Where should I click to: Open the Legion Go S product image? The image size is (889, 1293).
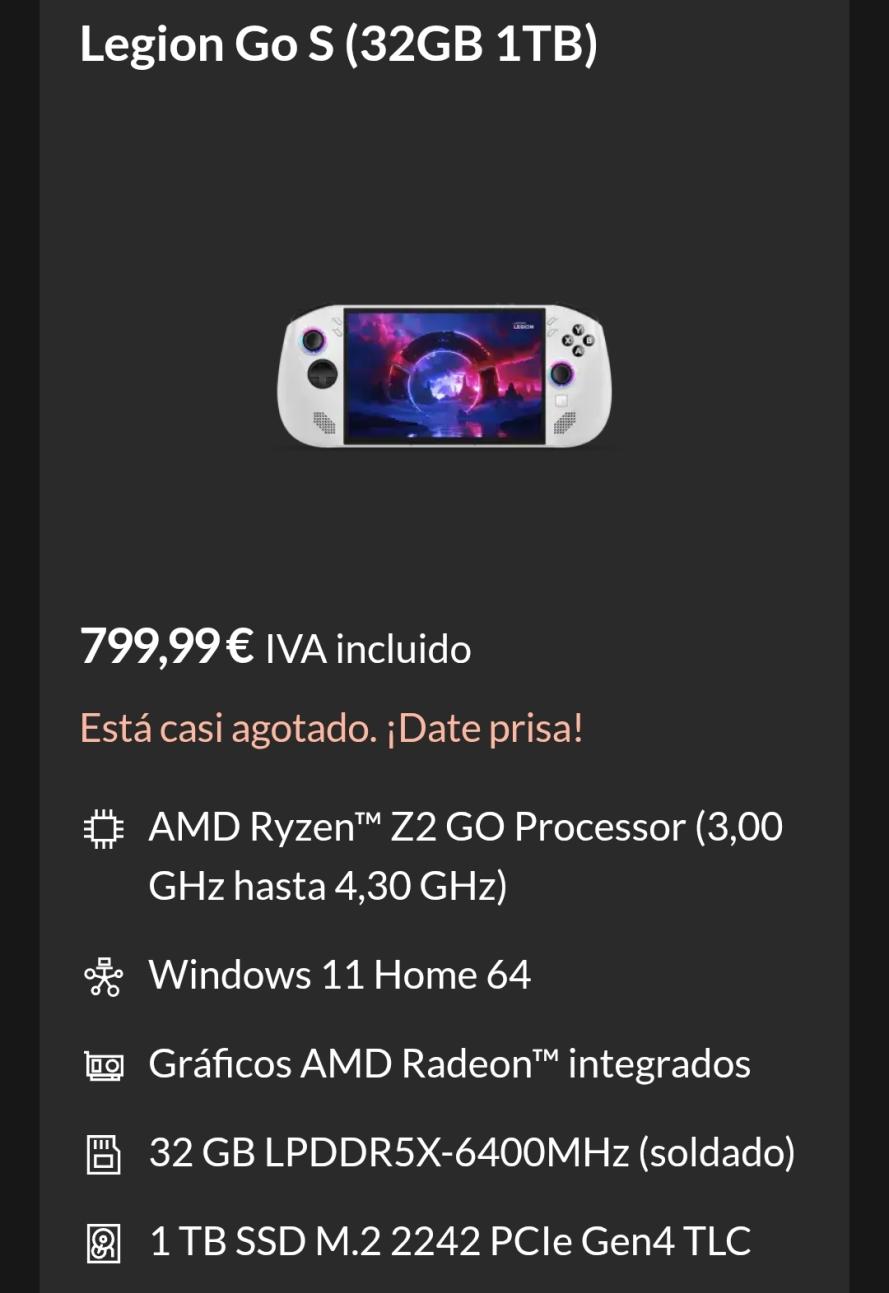point(443,376)
